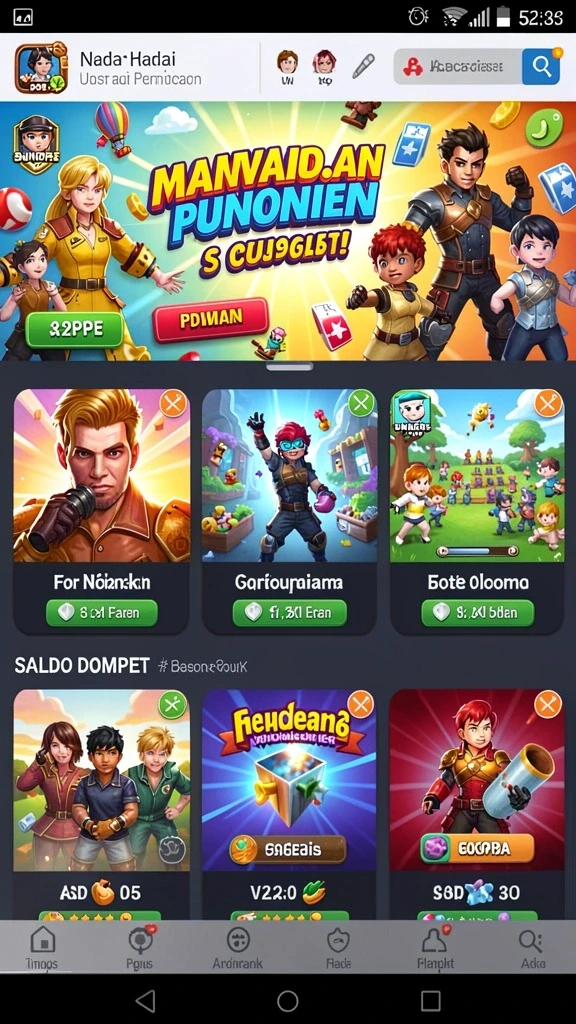Open the Bote Oloorna game card
This screenshot has width=576, height=1024.
[x=477, y=512]
